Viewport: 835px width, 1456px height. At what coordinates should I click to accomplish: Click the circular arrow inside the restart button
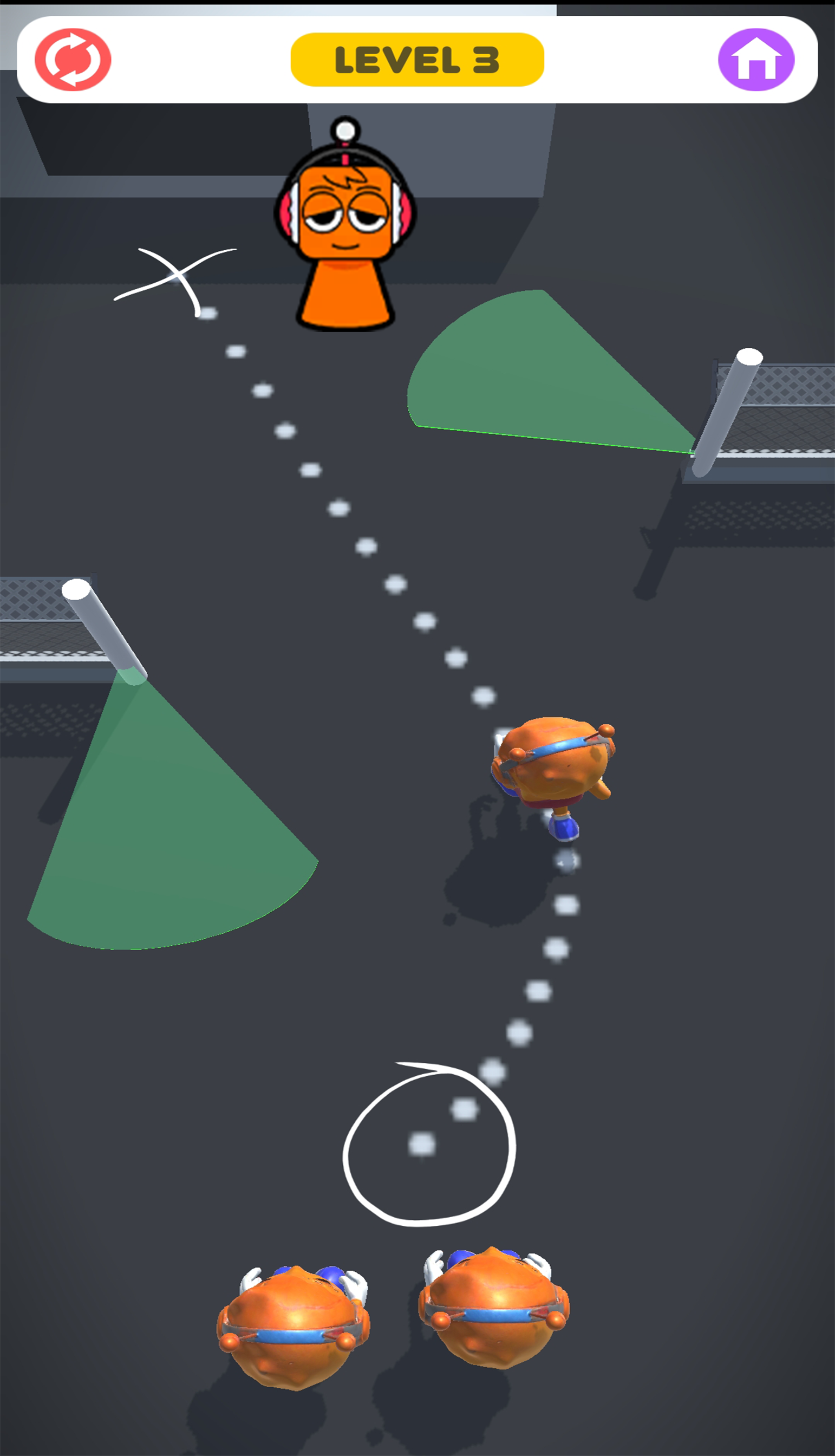(74, 60)
